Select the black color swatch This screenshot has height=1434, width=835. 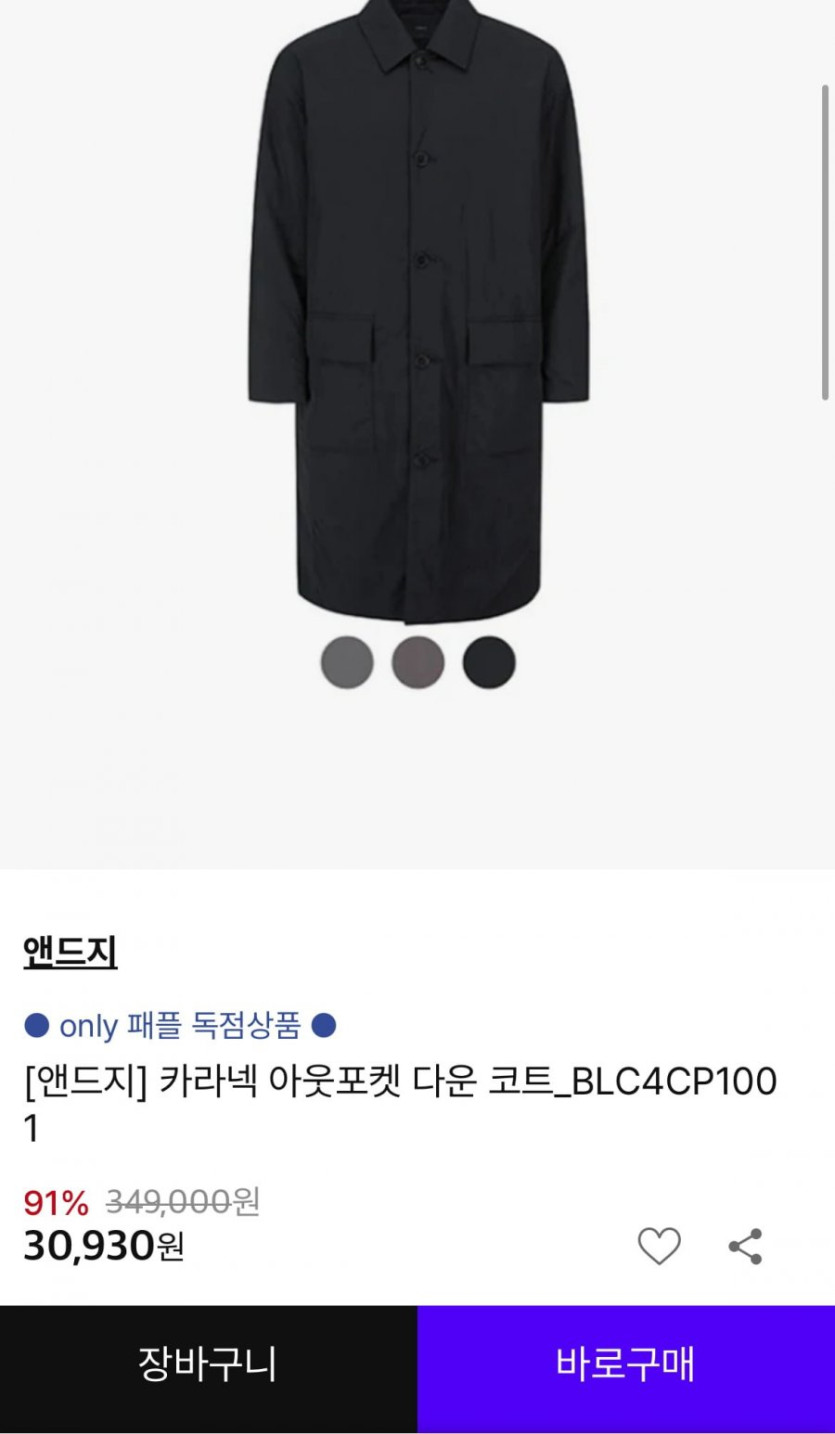(x=489, y=662)
